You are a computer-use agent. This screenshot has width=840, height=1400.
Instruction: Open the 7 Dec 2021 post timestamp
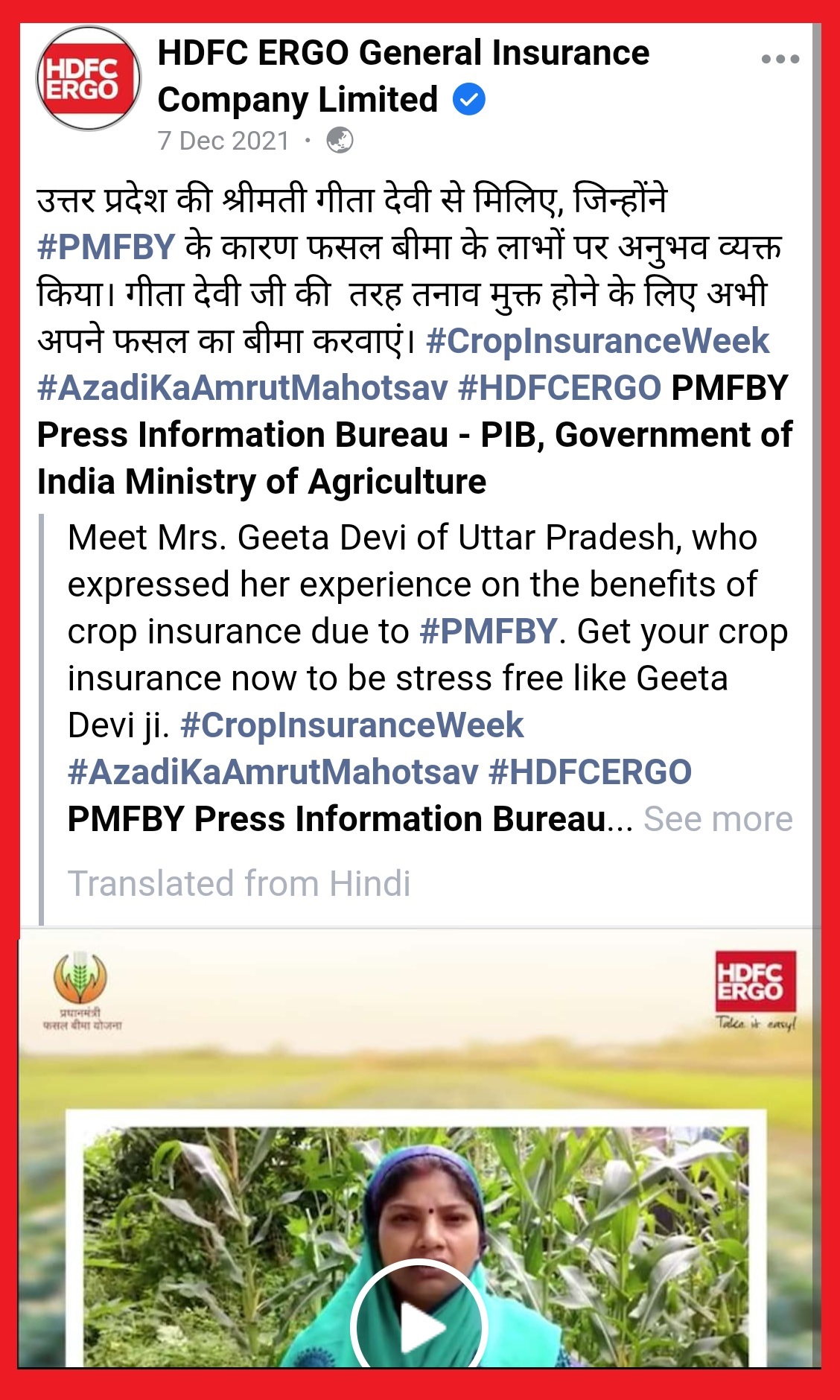coord(223,141)
